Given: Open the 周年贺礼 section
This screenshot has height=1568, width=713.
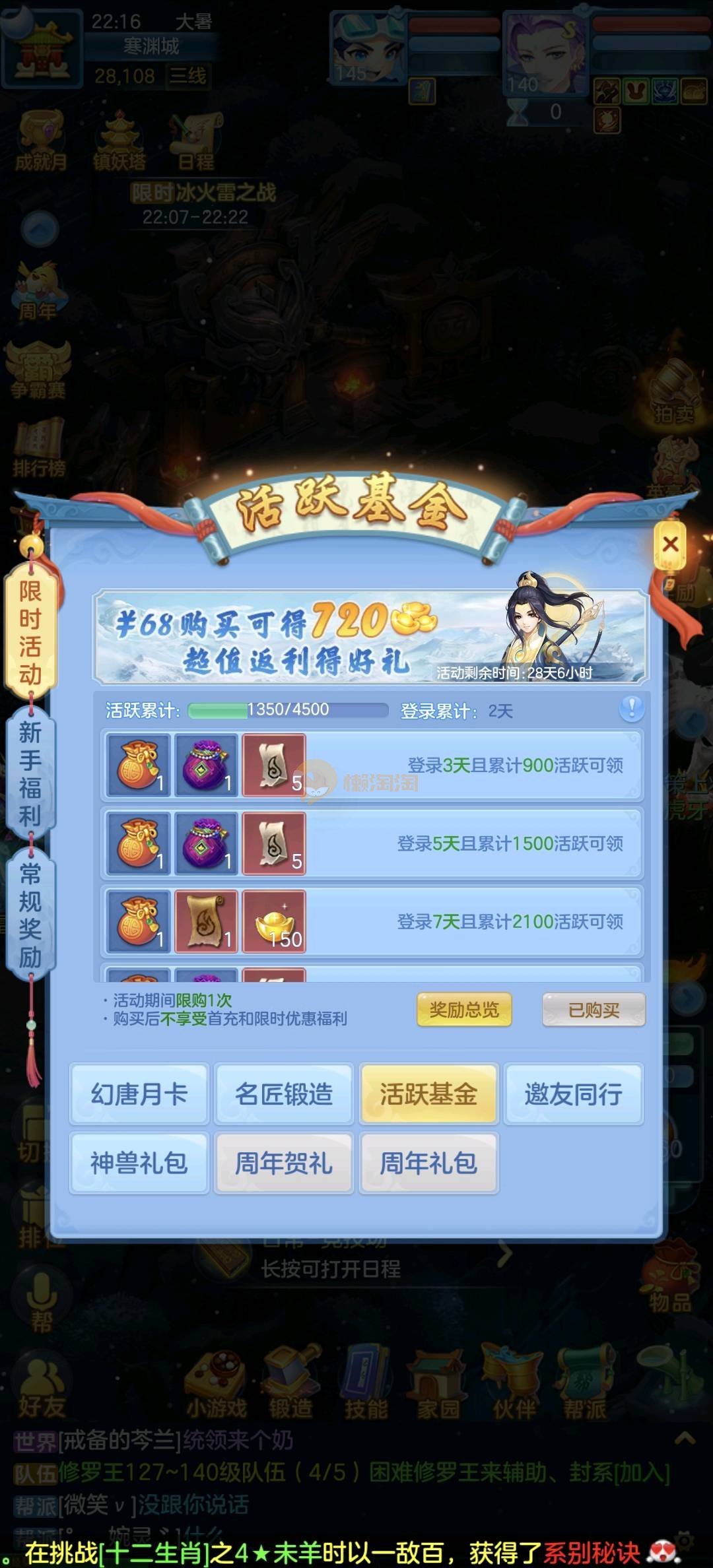Looking at the screenshot, I should (x=284, y=1163).
